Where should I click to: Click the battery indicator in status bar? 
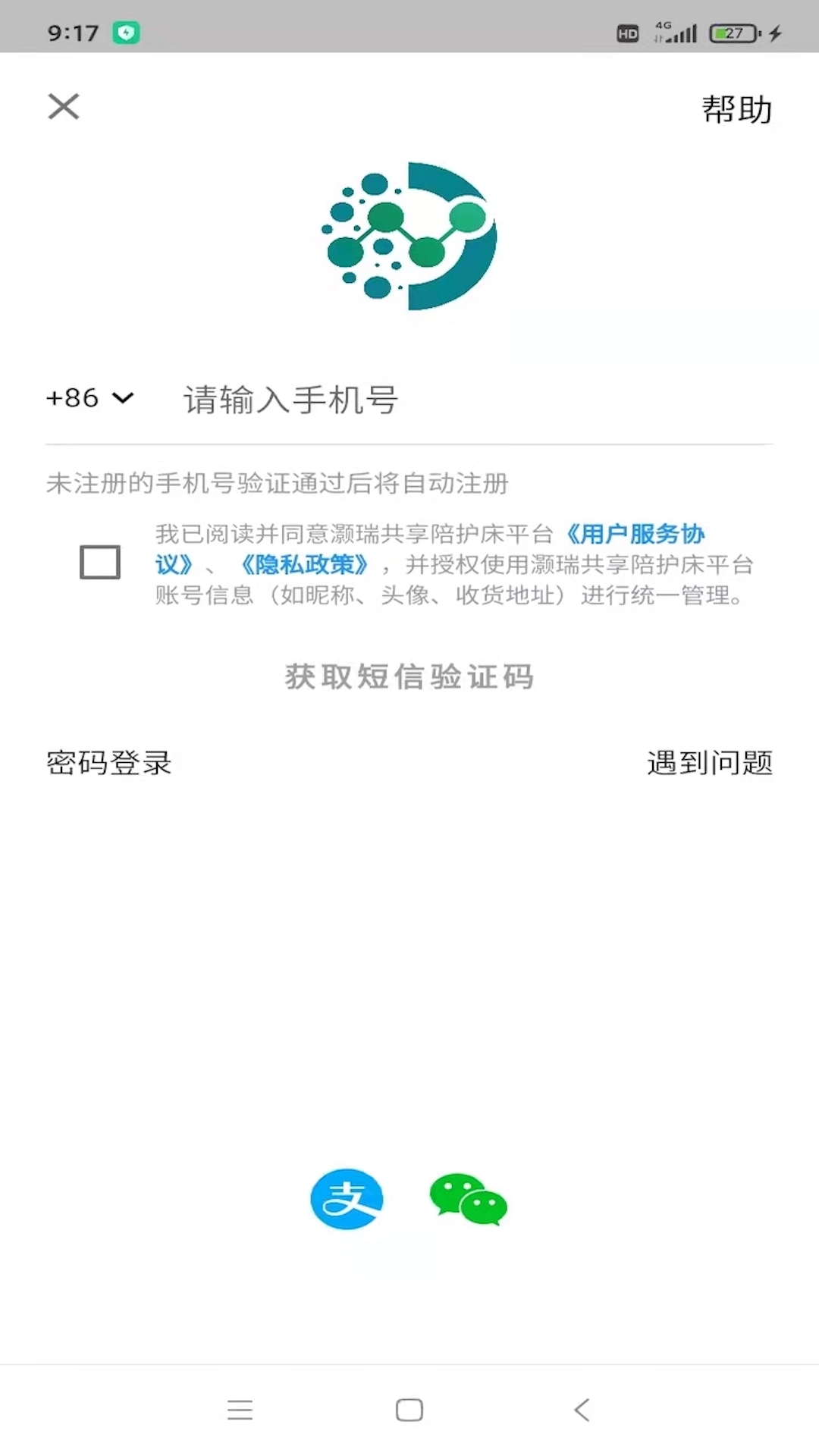(x=730, y=33)
